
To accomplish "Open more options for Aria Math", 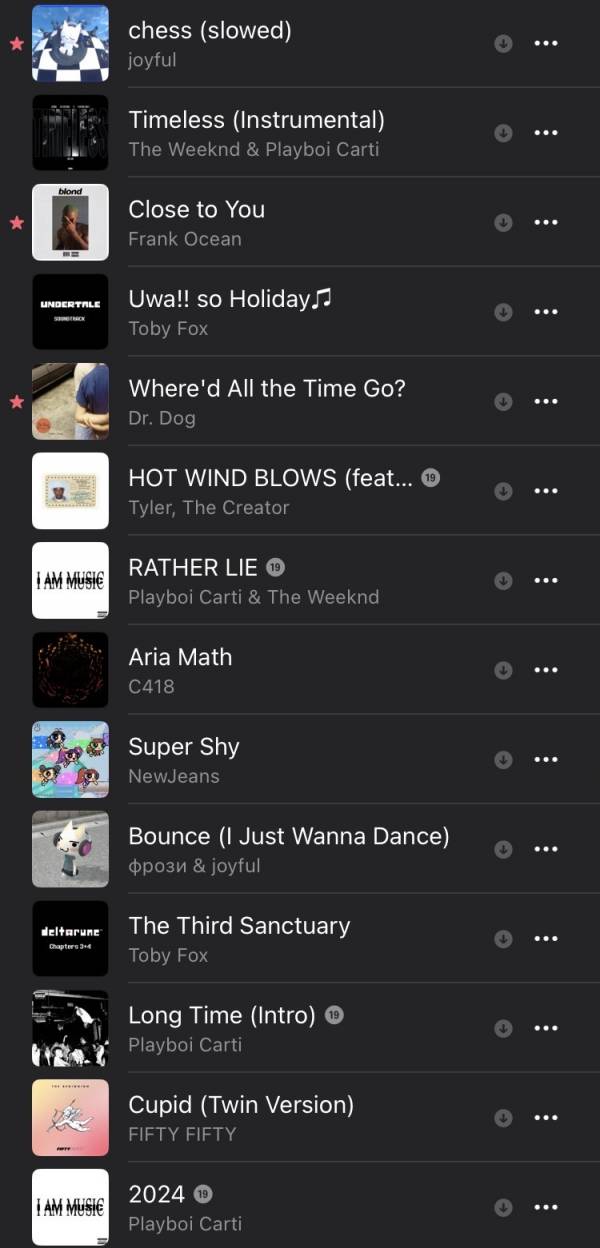I will pyautogui.click(x=546, y=670).
